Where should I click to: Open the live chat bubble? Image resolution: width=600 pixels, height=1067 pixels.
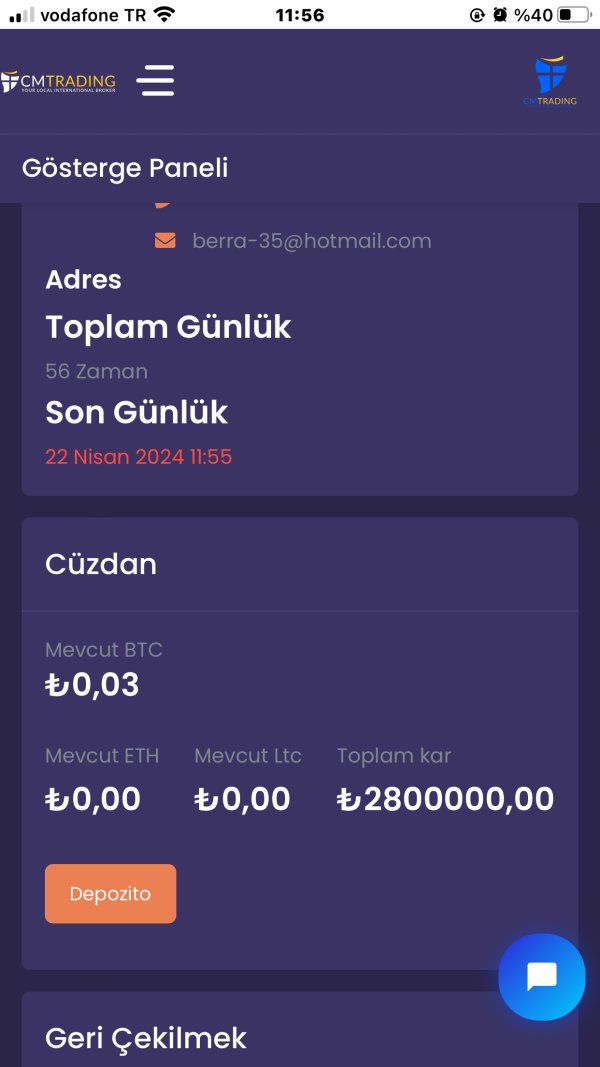point(541,976)
